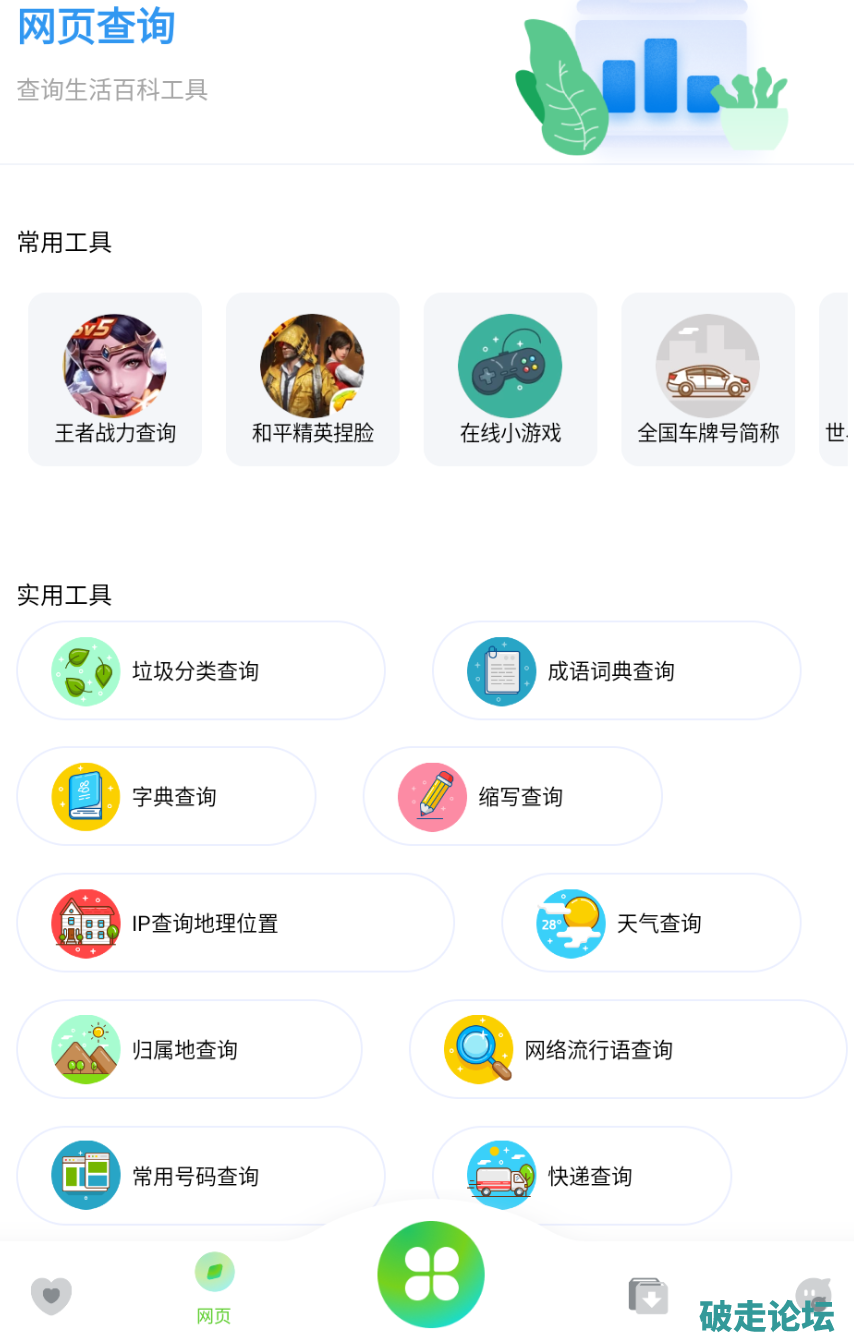
Task: Switch to the 网页 tab
Action: click(214, 1286)
